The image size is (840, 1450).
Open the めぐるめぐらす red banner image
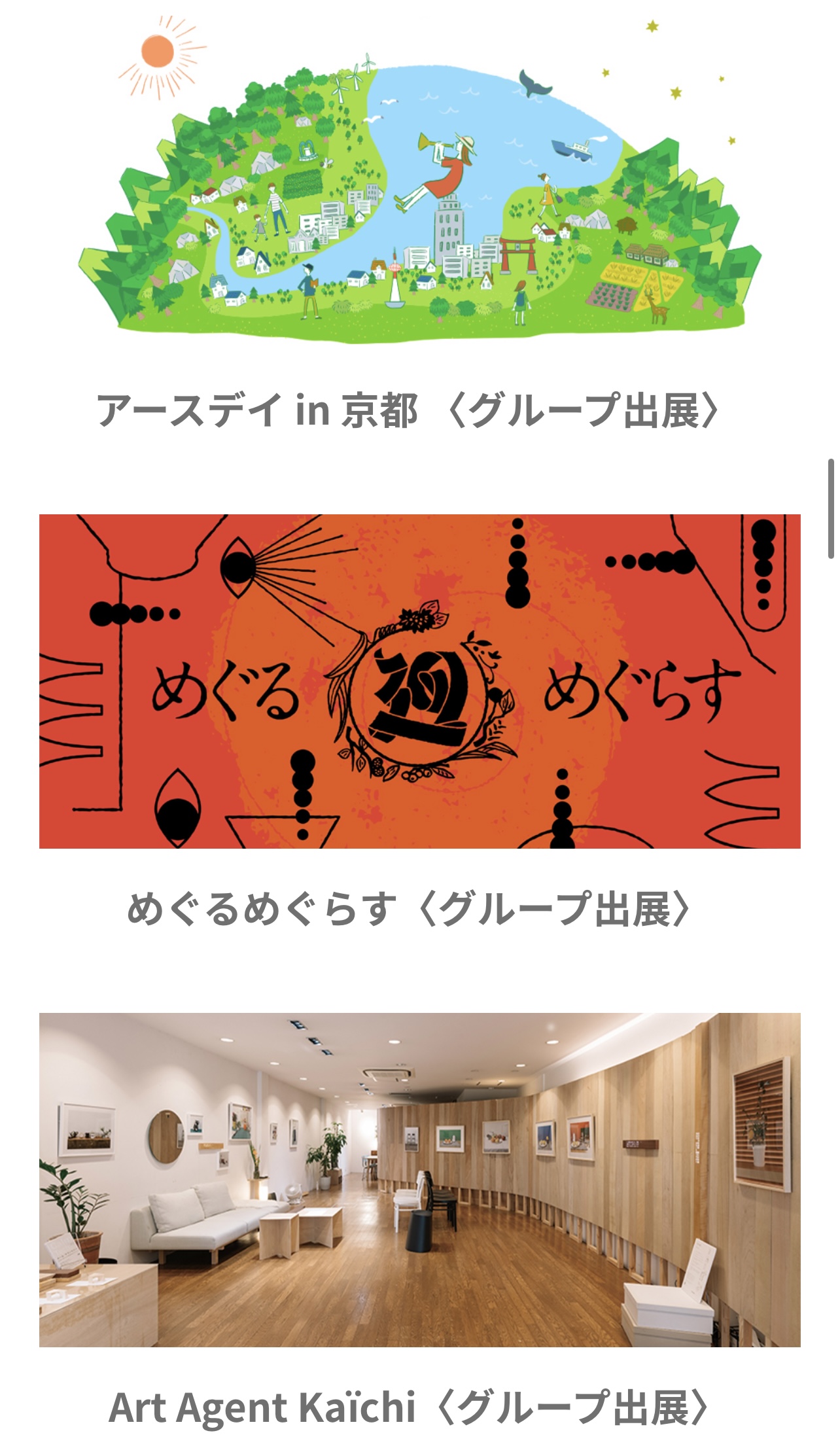click(x=419, y=681)
